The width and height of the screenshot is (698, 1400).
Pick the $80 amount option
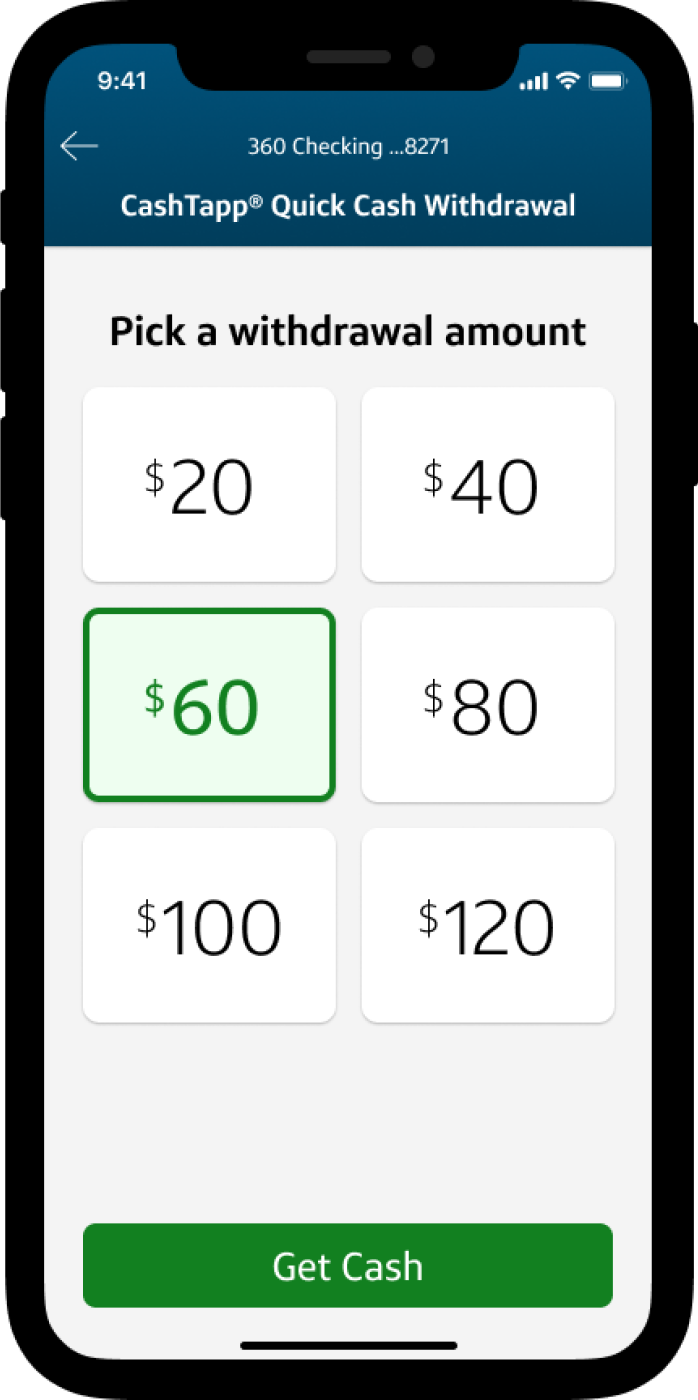(x=487, y=705)
